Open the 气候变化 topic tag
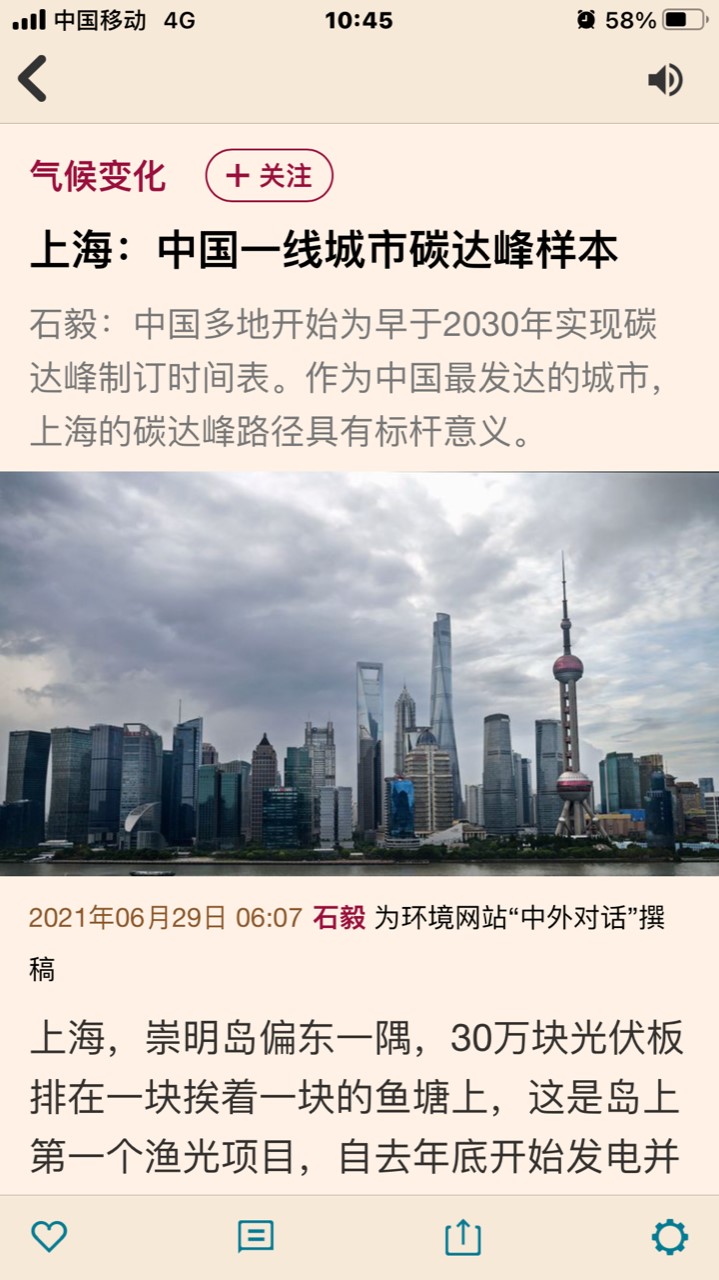Viewport: 719px width, 1280px height. [x=98, y=176]
